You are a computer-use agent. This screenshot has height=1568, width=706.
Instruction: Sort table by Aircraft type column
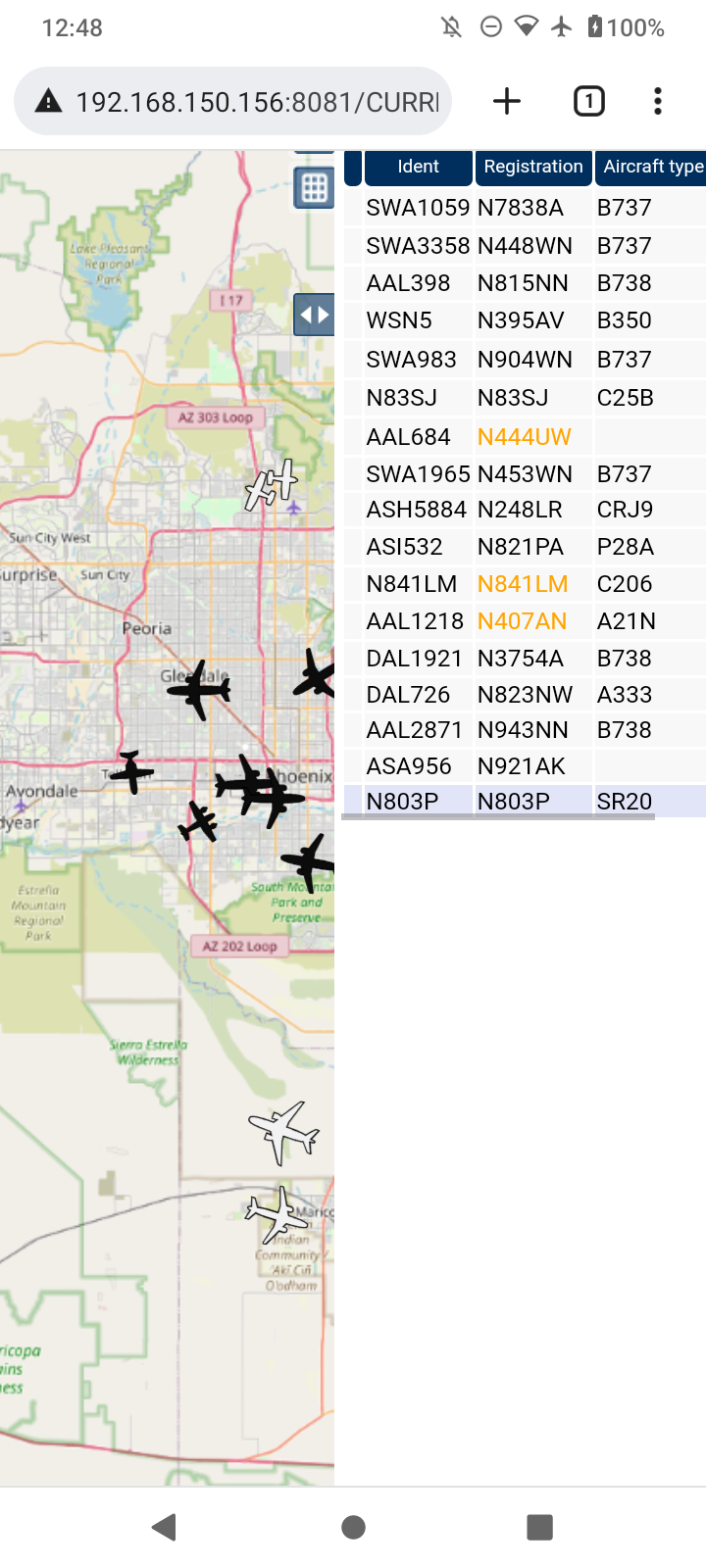[x=650, y=167]
